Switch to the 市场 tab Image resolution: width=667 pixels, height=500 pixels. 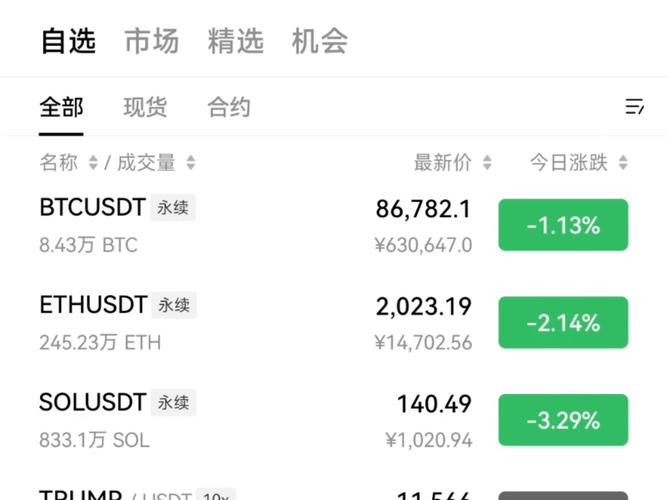(152, 41)
